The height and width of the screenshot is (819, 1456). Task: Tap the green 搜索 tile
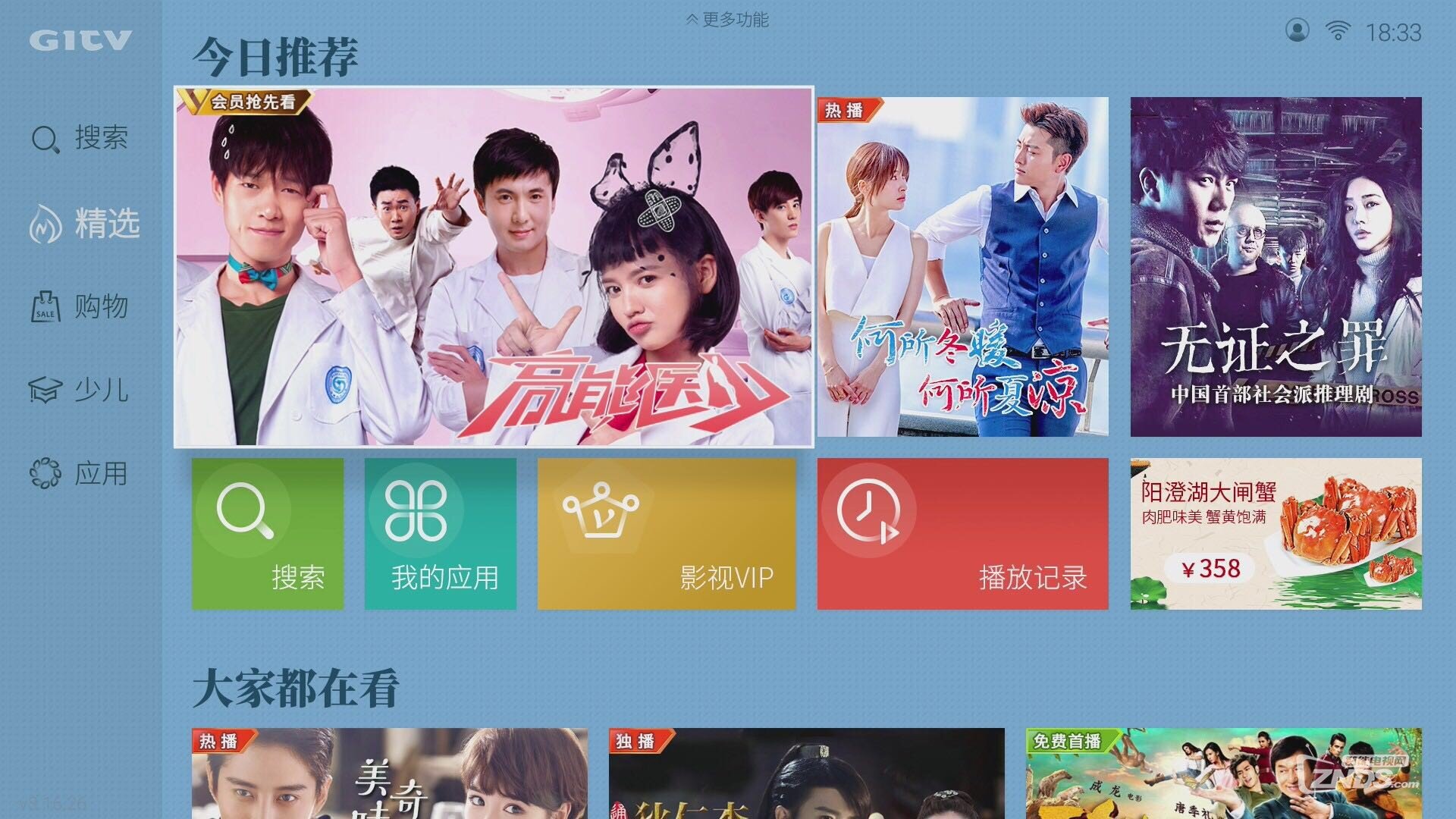[267, 533]
